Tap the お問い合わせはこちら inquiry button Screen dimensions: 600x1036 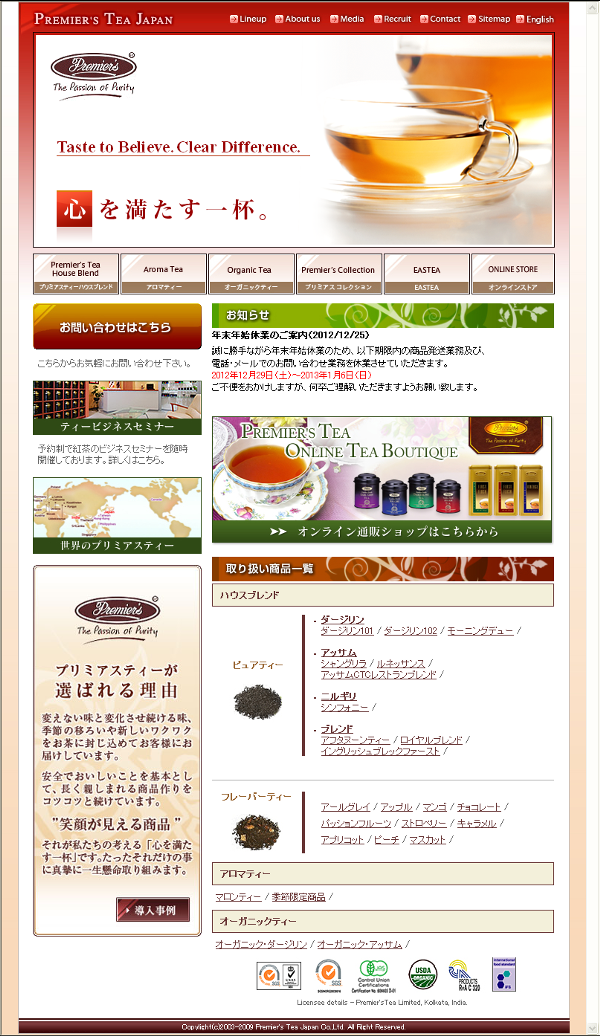[x=117, y=327]
